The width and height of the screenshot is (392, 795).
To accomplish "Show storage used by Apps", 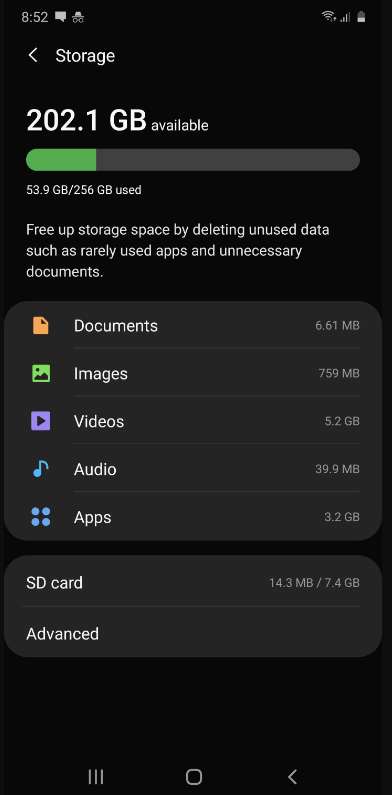I will tap(193, 517).
